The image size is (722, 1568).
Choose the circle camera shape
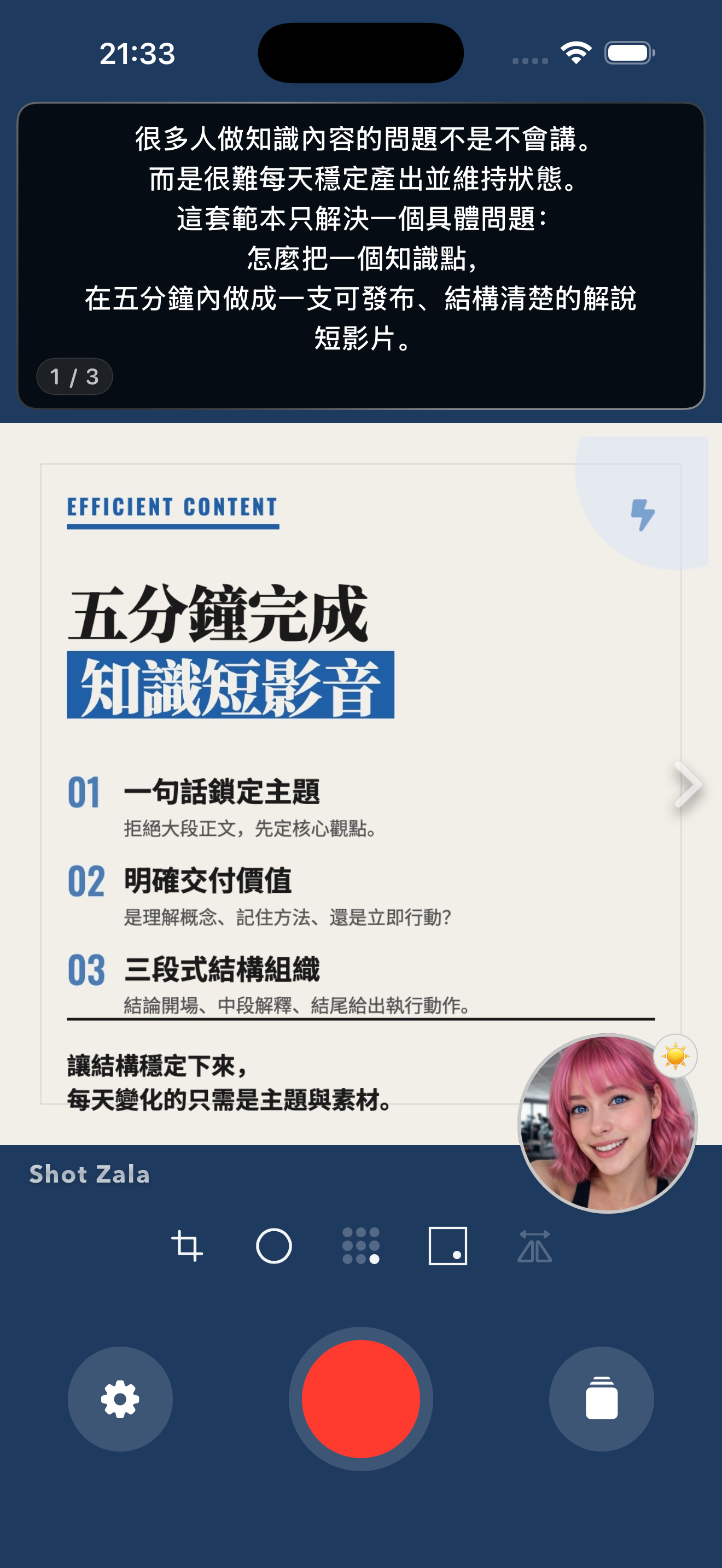pyautogui.click(x=274, y=1245)
